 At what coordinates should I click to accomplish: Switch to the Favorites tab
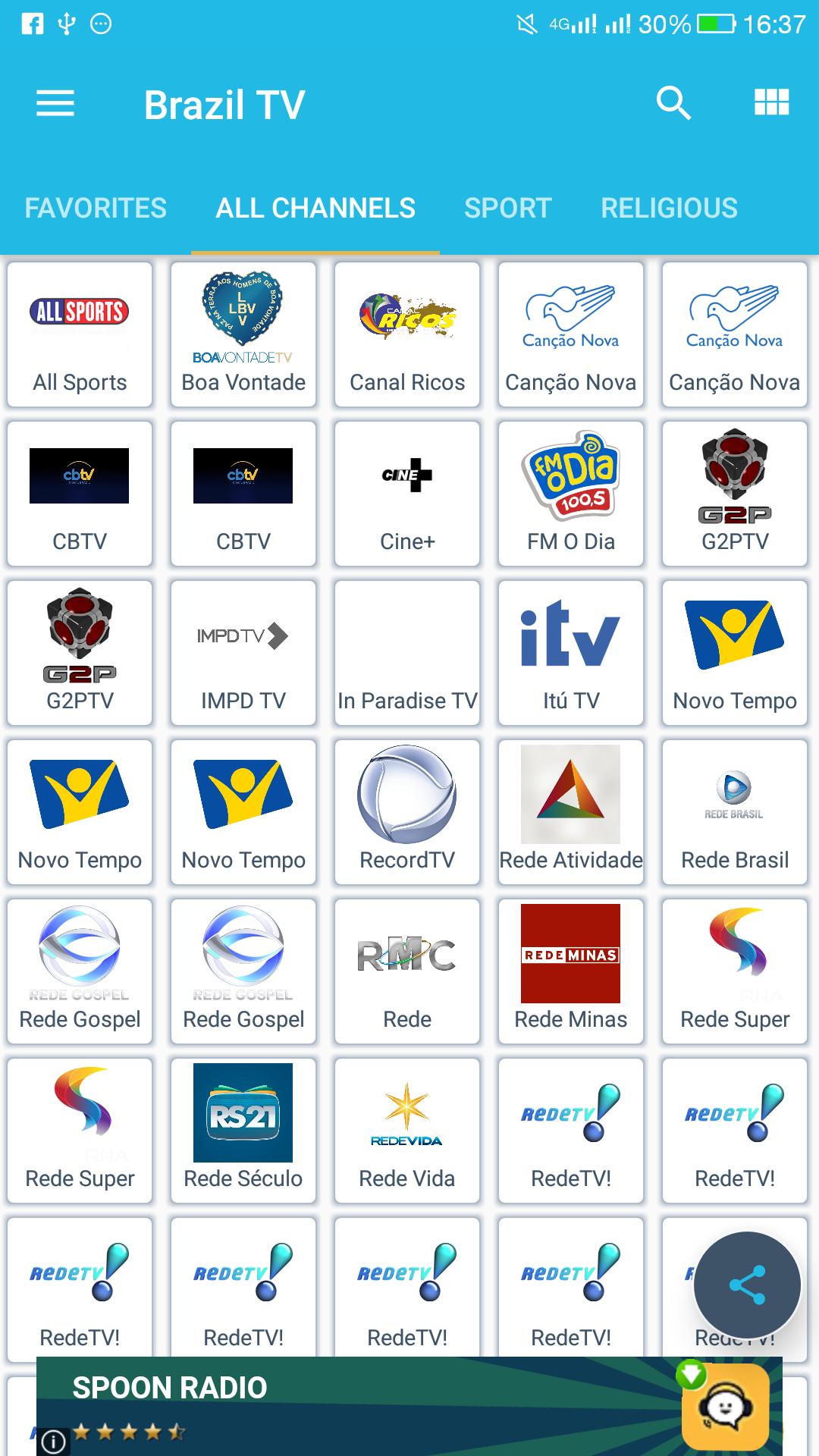(96, 208)
